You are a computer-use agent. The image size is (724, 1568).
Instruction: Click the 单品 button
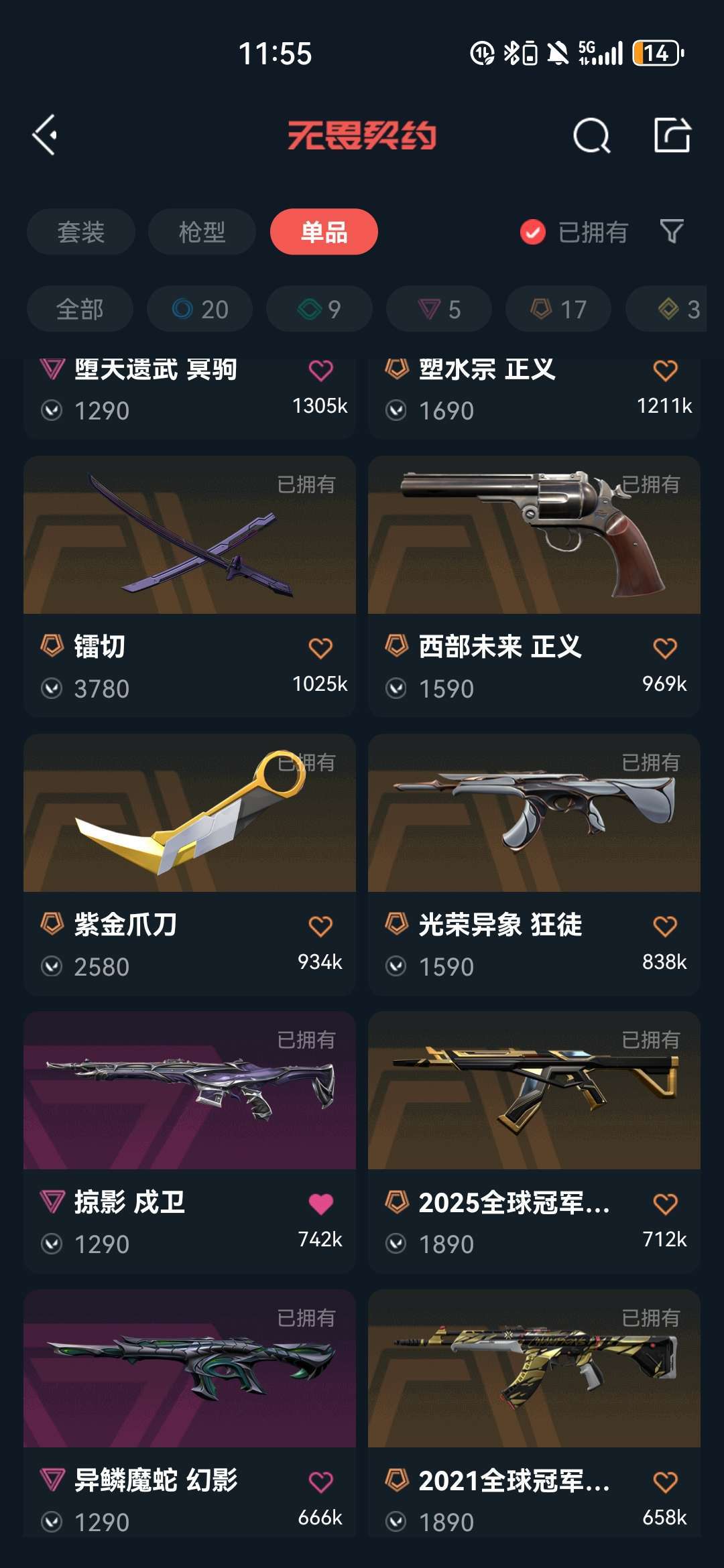(x=322, y=232)
